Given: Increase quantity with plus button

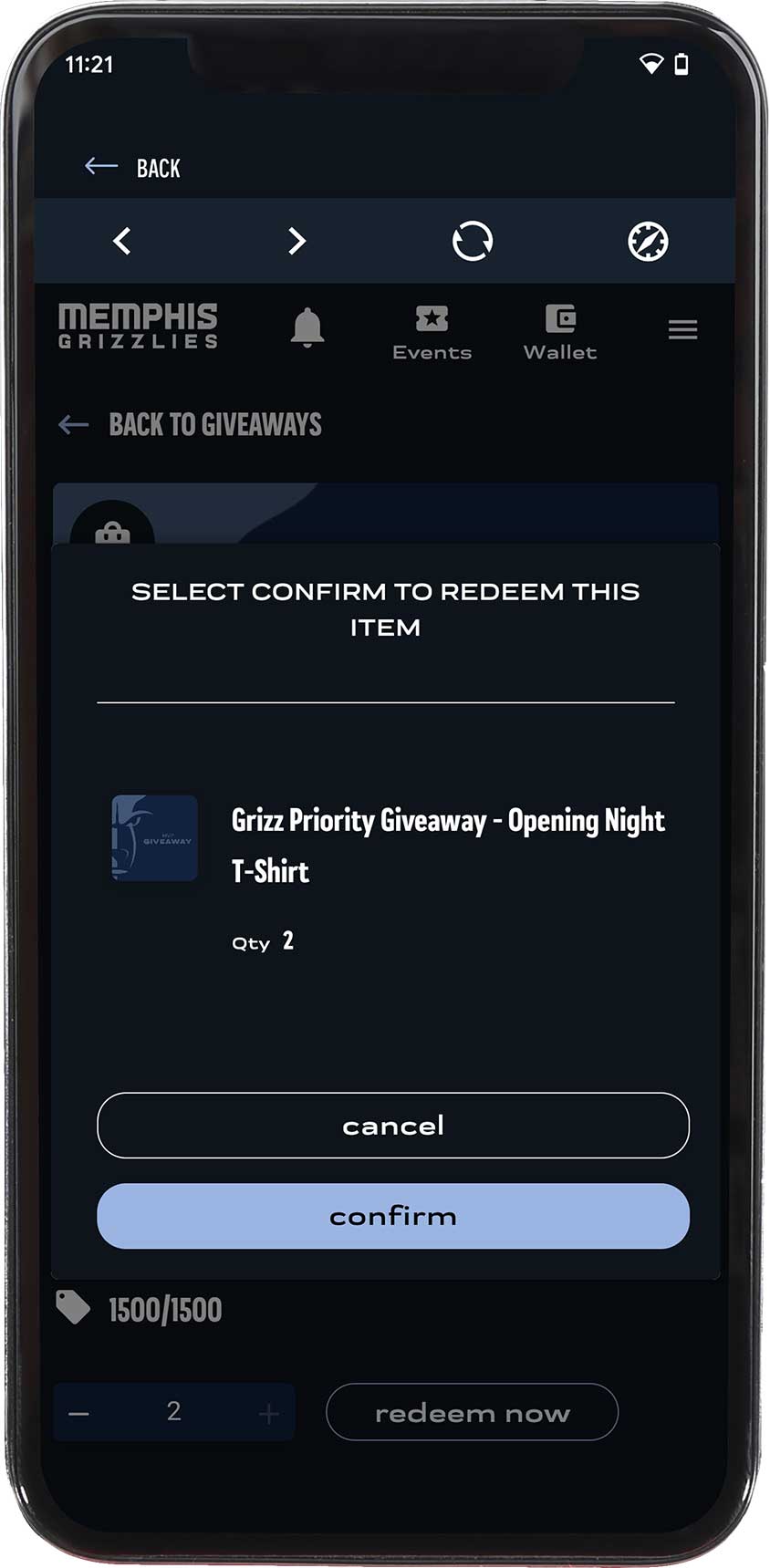Looking at the screenshot, I should tap(268, 1414).
